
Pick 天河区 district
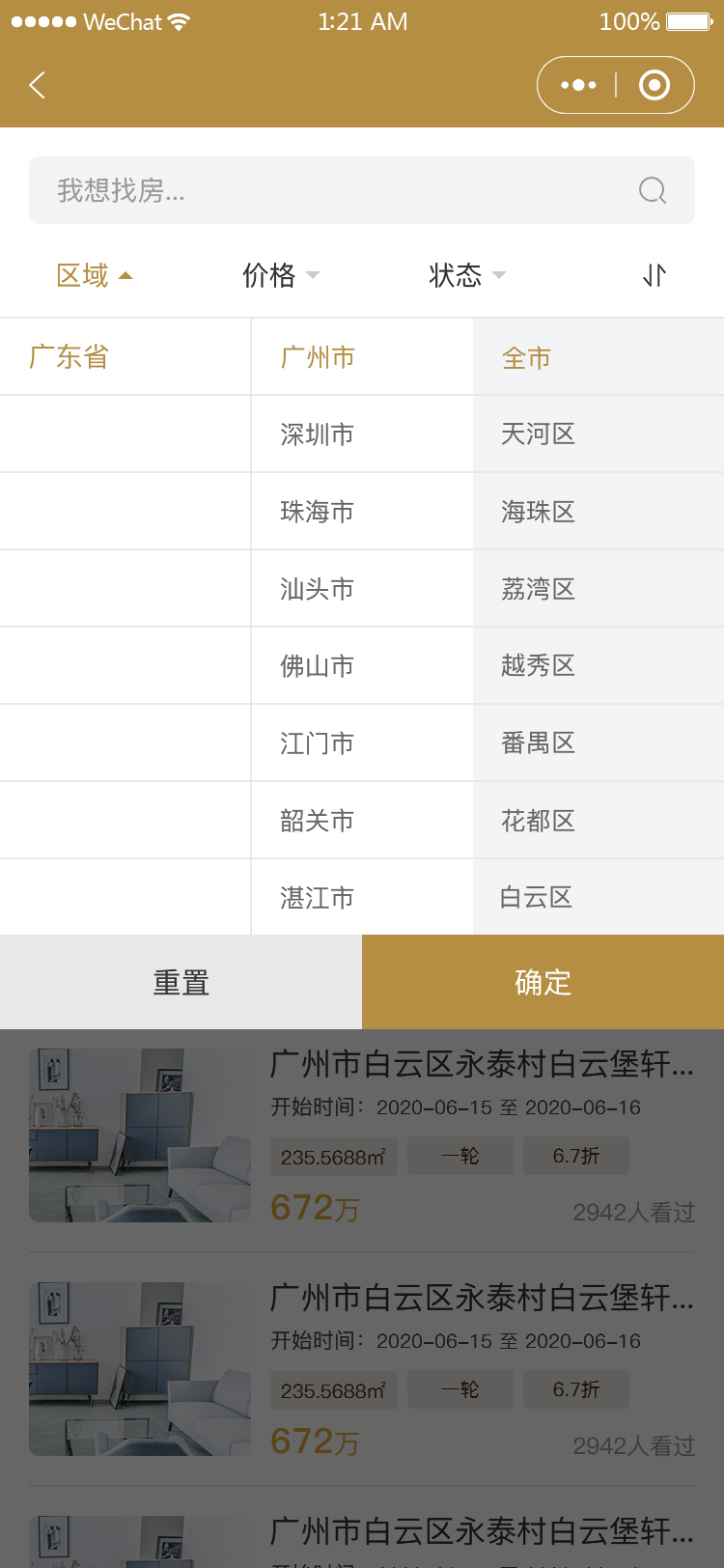point(538,434)
